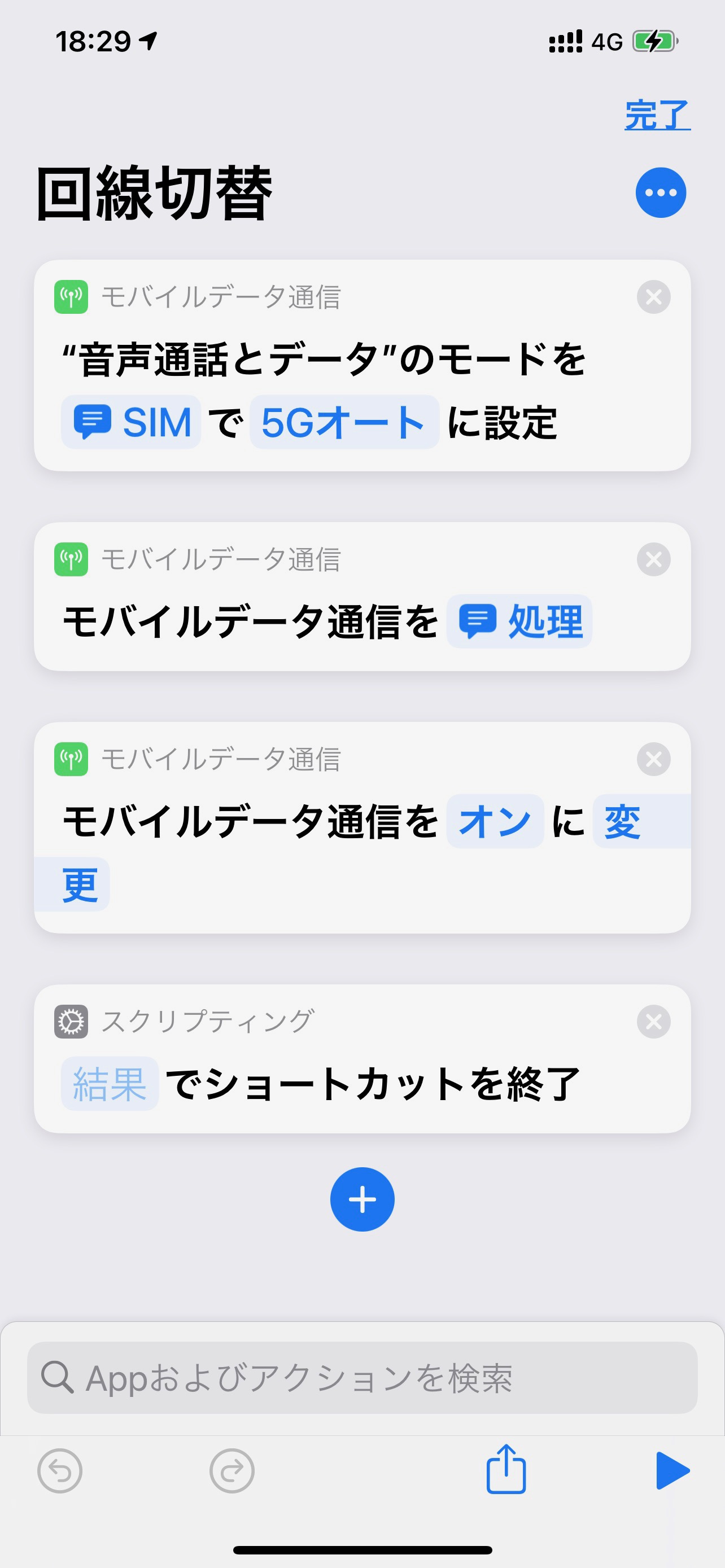Undo the last edit
This screenshot has height=1568, width=725.
click(x=60, y=1471)
